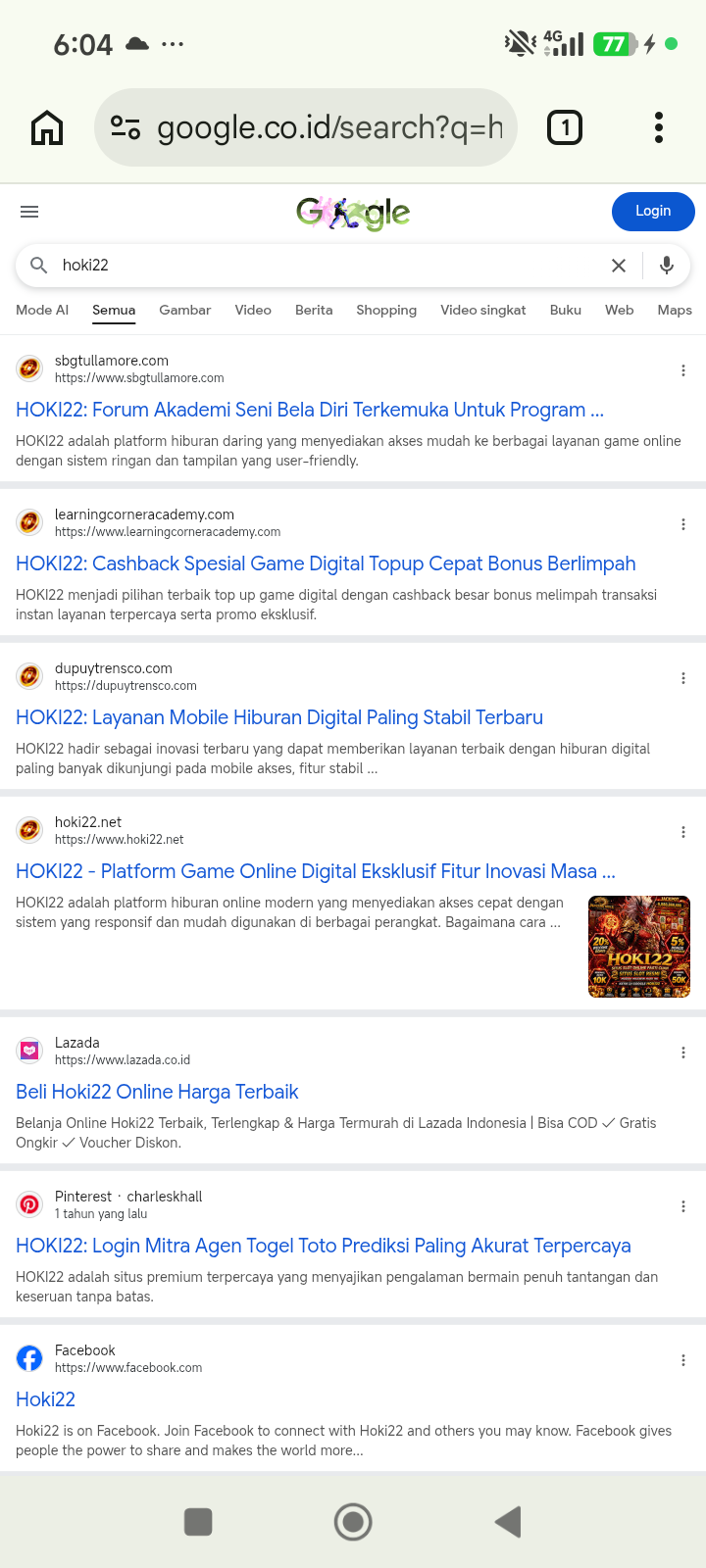Open the Facebook Hoki22 result
706x1568 pixels.
(45, 1399)
